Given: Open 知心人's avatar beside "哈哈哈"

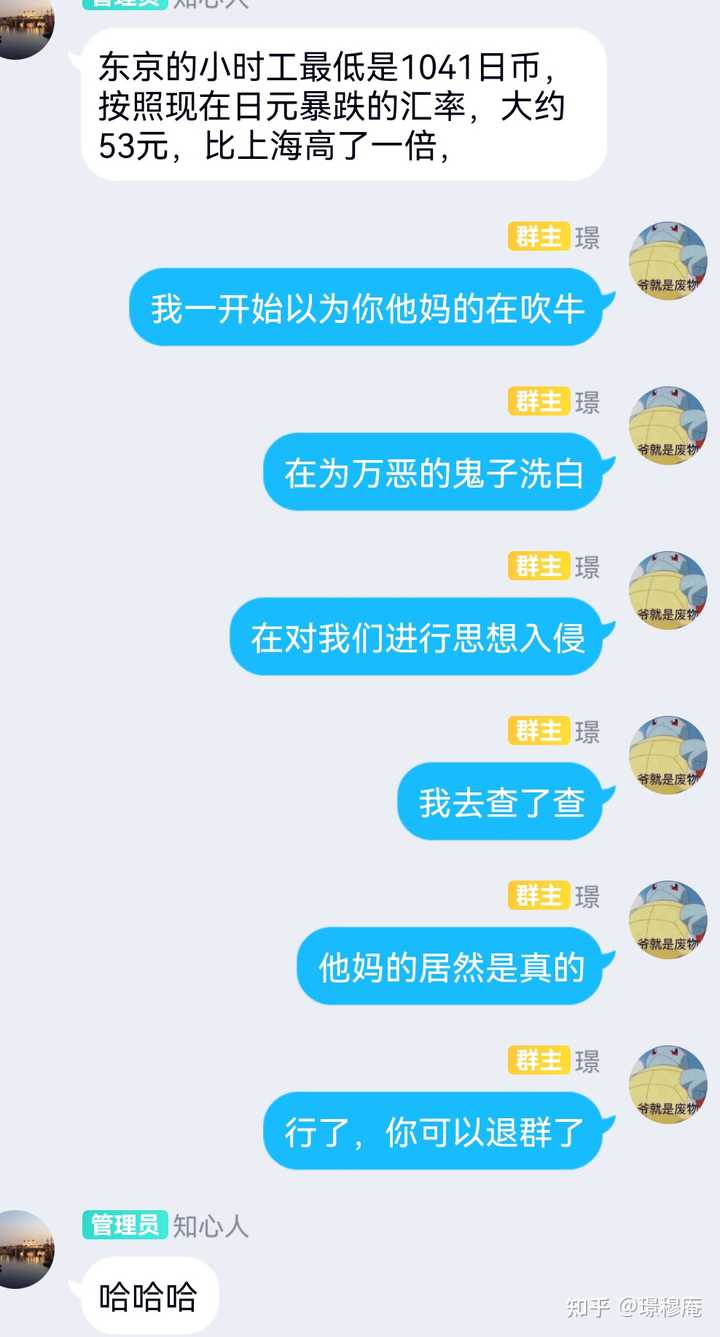Looking at the screenshot, I should point(26,1249).
